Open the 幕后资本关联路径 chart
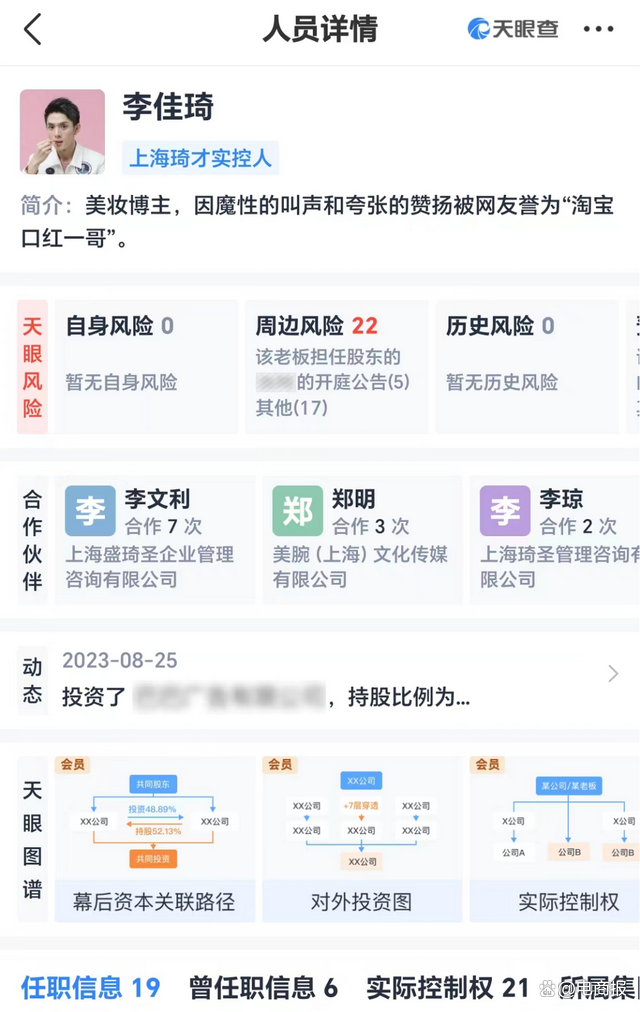 click(x=154, y=837)
